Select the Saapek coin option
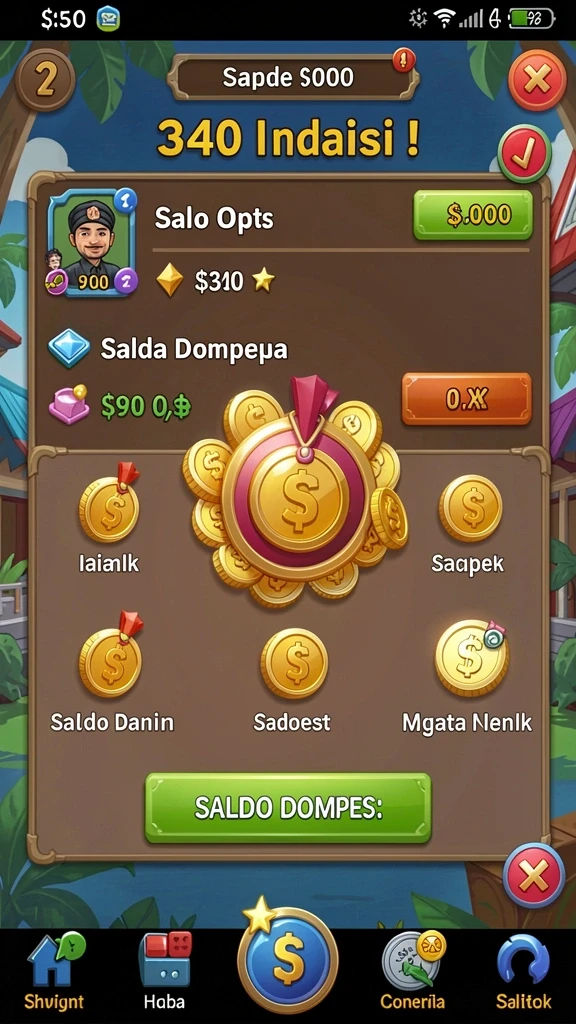 click(x=470, y=507)
